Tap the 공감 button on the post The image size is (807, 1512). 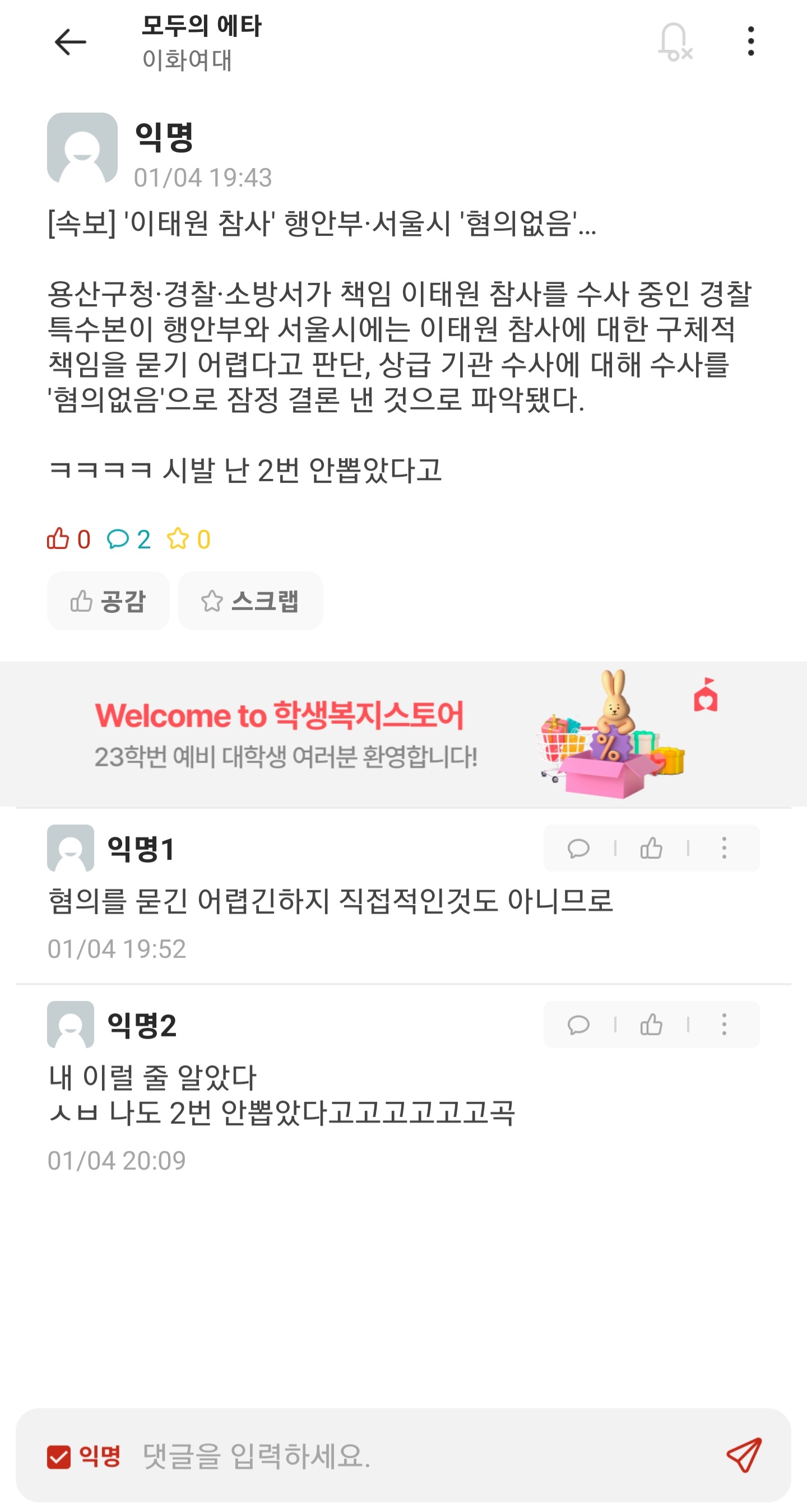(x=108, y=601)
